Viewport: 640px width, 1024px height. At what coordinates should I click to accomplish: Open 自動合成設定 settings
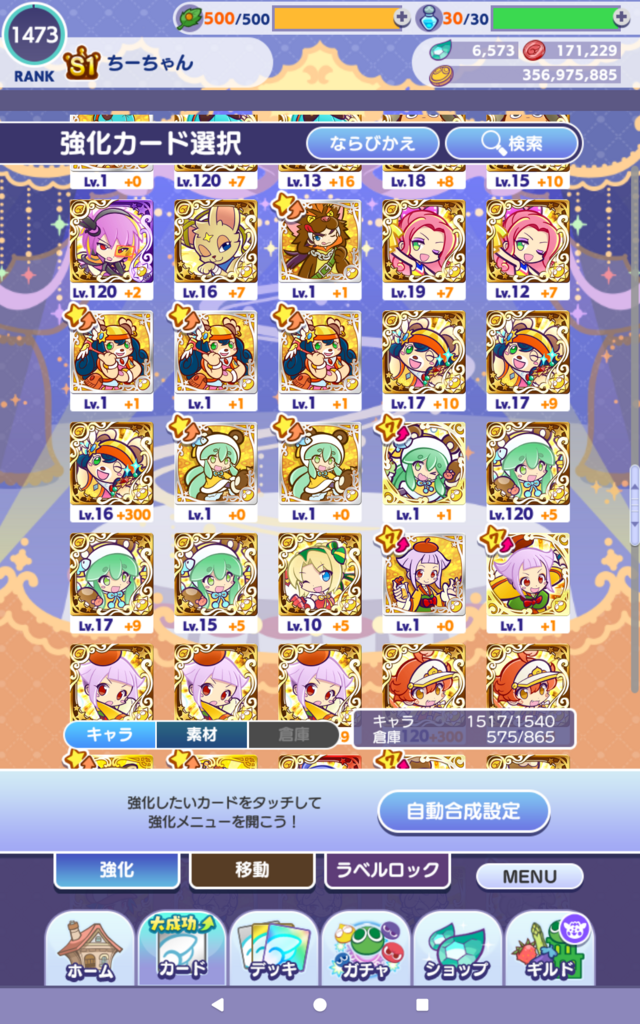pos(464,811)
